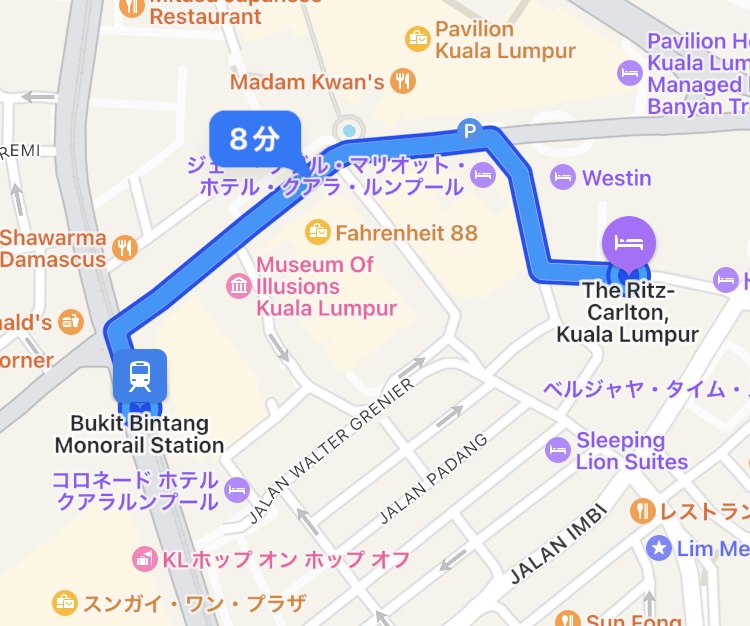The width and height of the screenshot is (750, 626).
Task: Select the Pavilion Hotel Kuala Lumpur pin
Action: pos(630,73)
